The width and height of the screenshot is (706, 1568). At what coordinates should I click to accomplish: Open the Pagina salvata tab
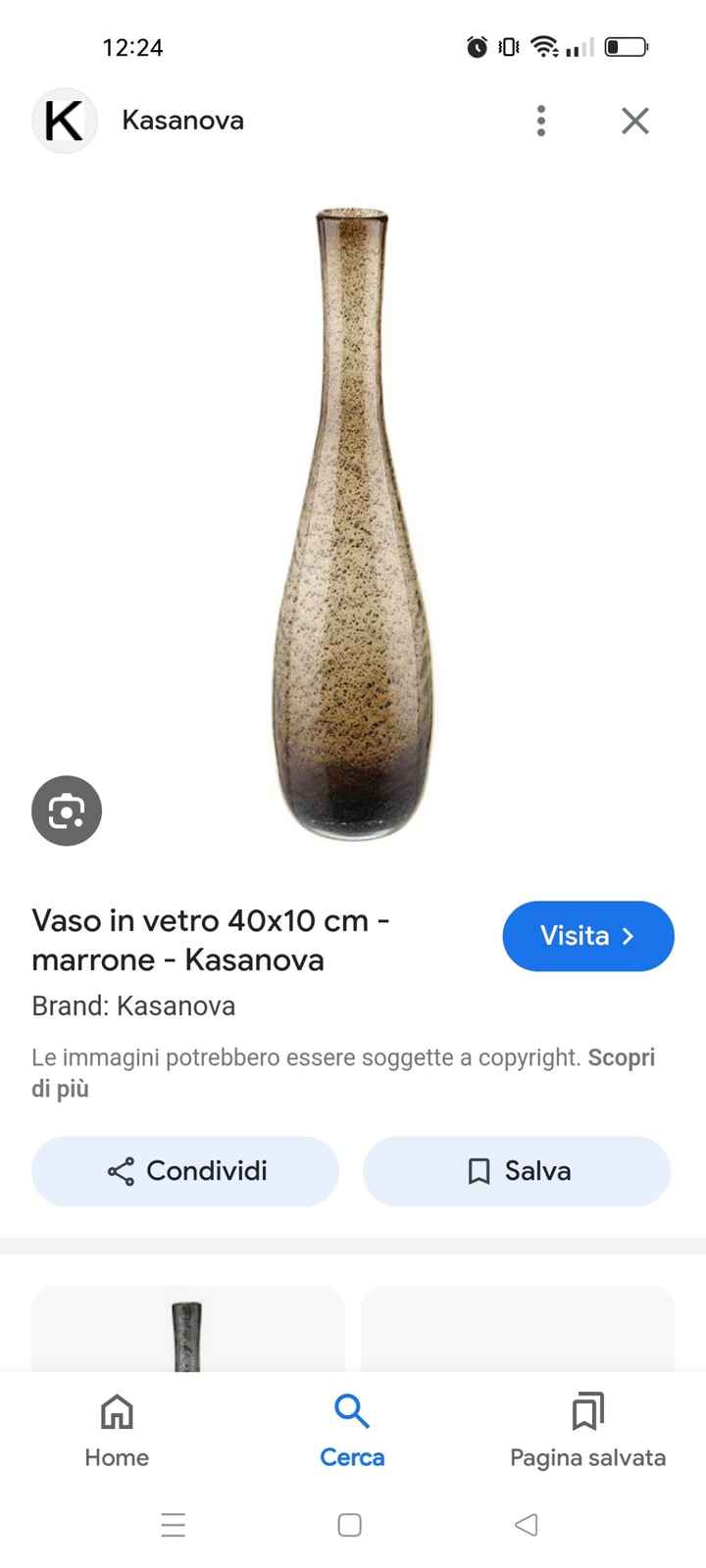click(586, 1431)
